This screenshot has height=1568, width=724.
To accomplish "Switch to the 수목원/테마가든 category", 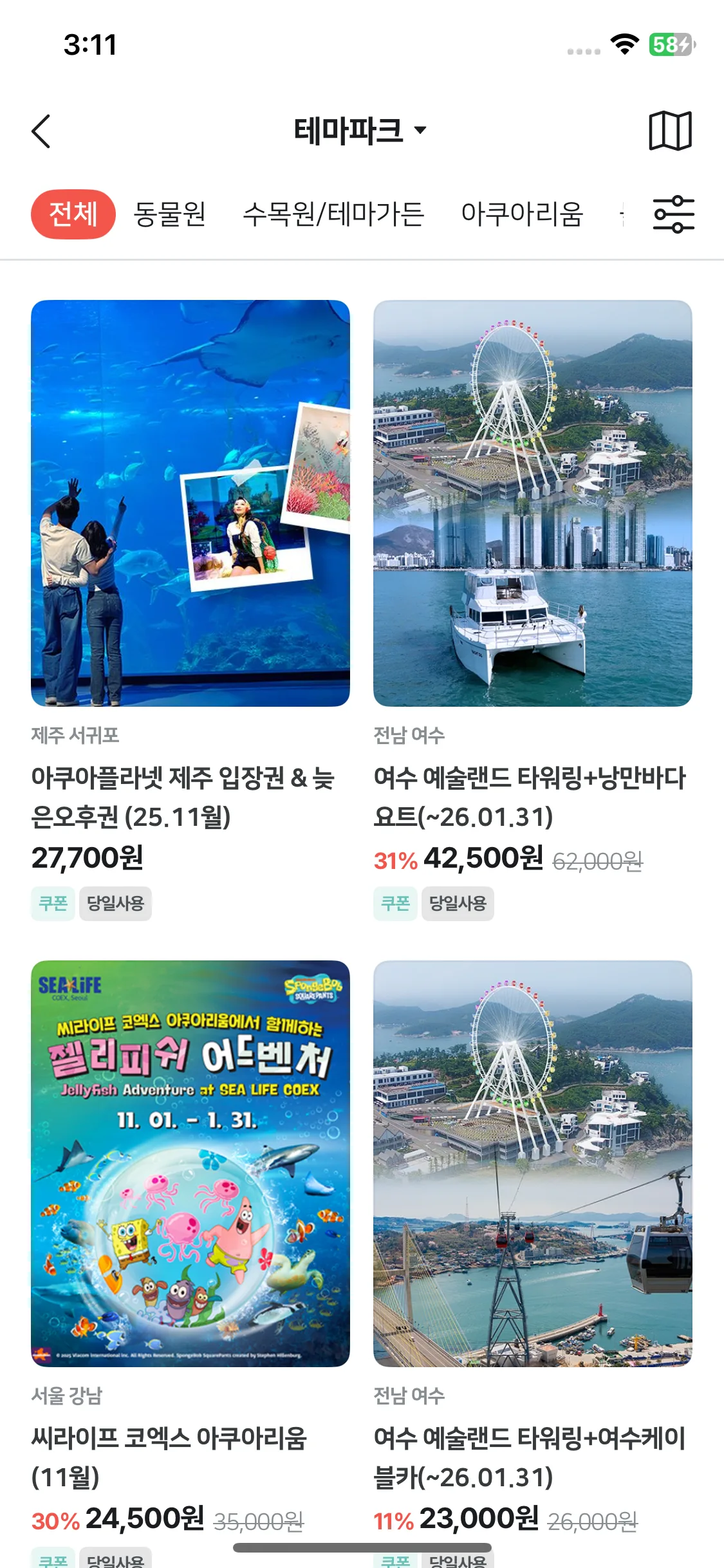I will [333, 214].
